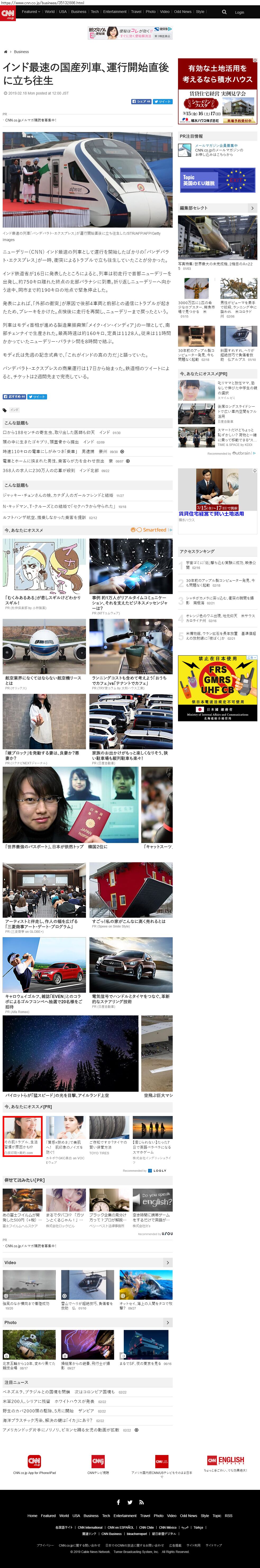Open the Odd News section in top navigation
This screenshot has height=1568, width=260.
tap(183, 12)
